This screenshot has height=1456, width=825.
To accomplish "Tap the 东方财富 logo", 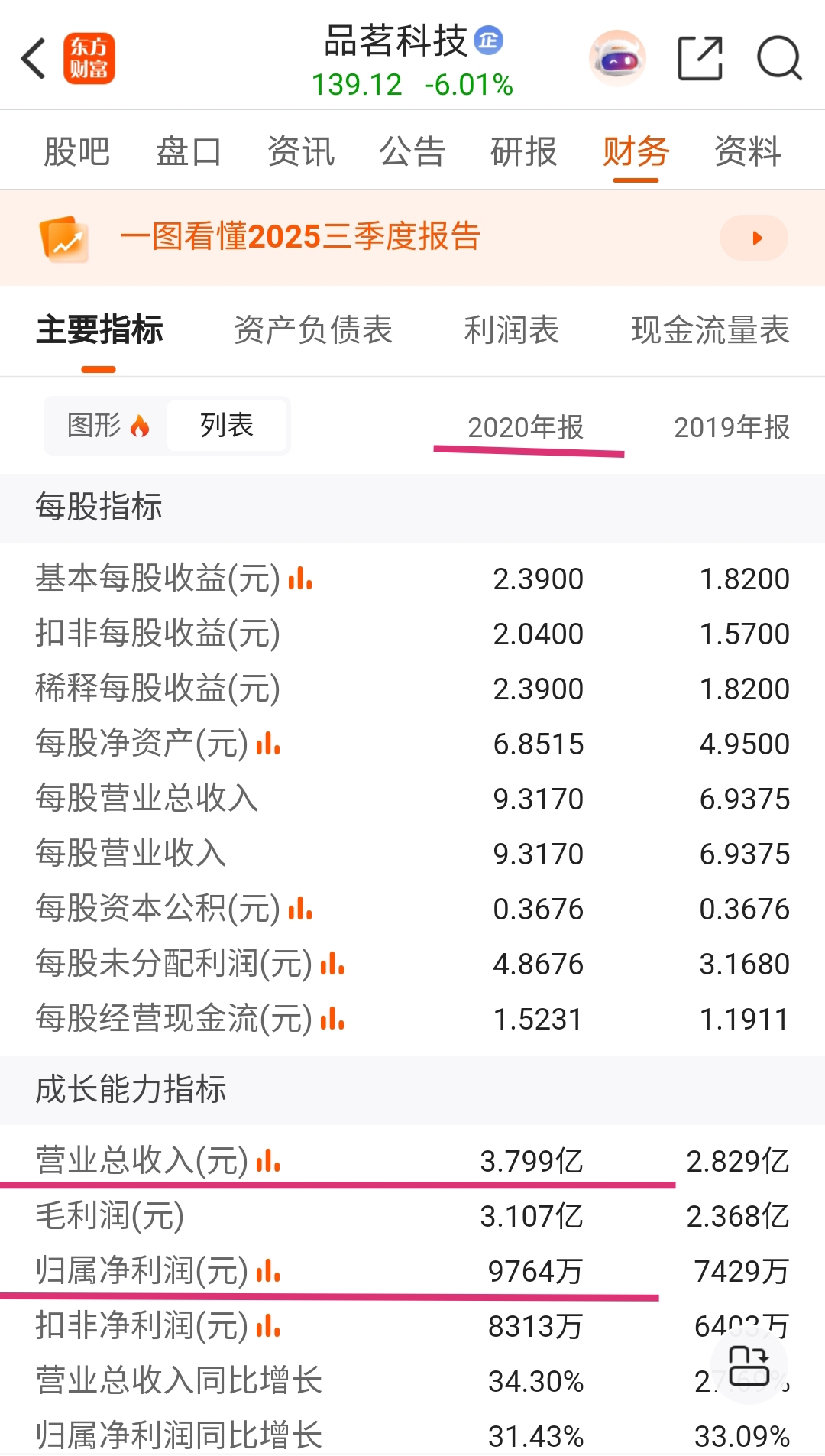I will 88,58.
